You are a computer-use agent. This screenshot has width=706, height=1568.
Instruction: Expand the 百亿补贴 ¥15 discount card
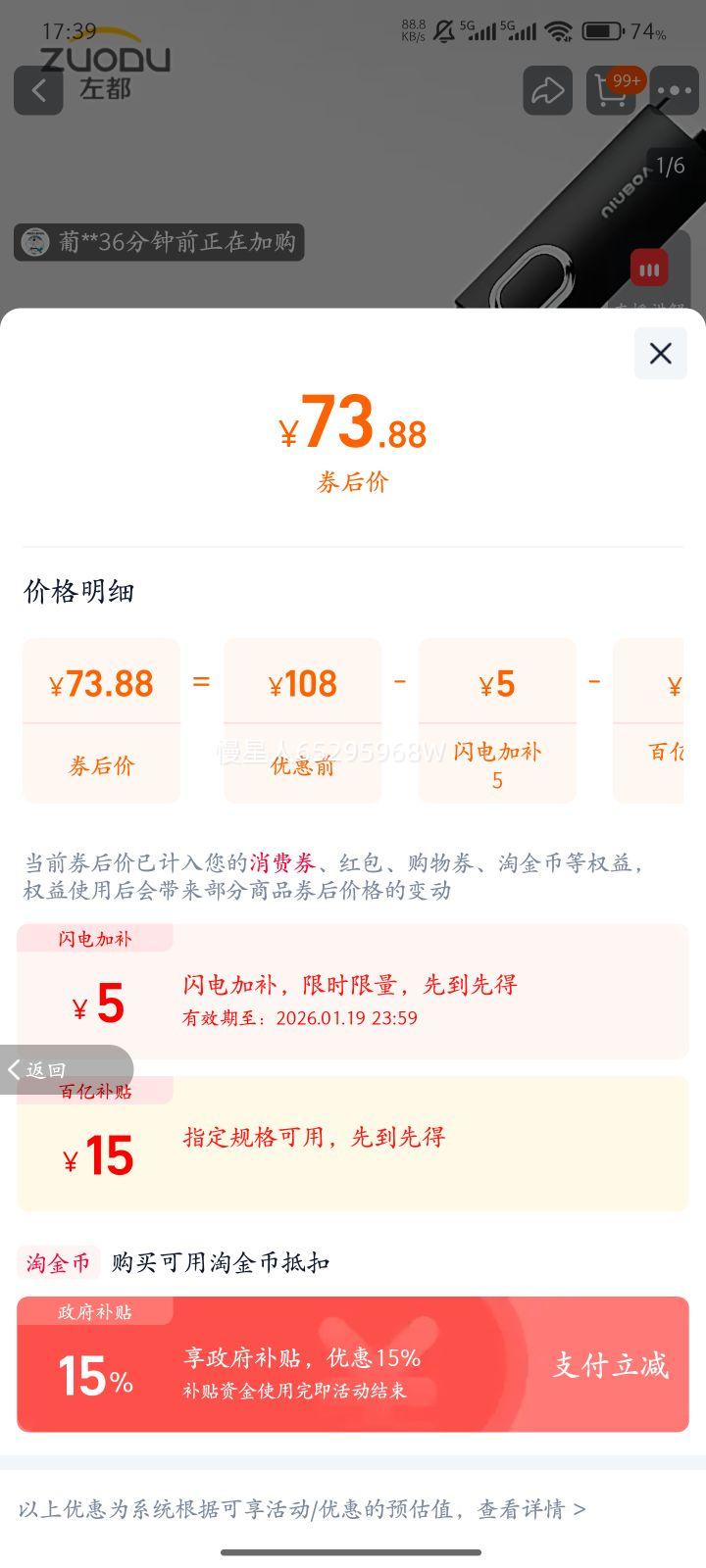(x=353, y=1142)
